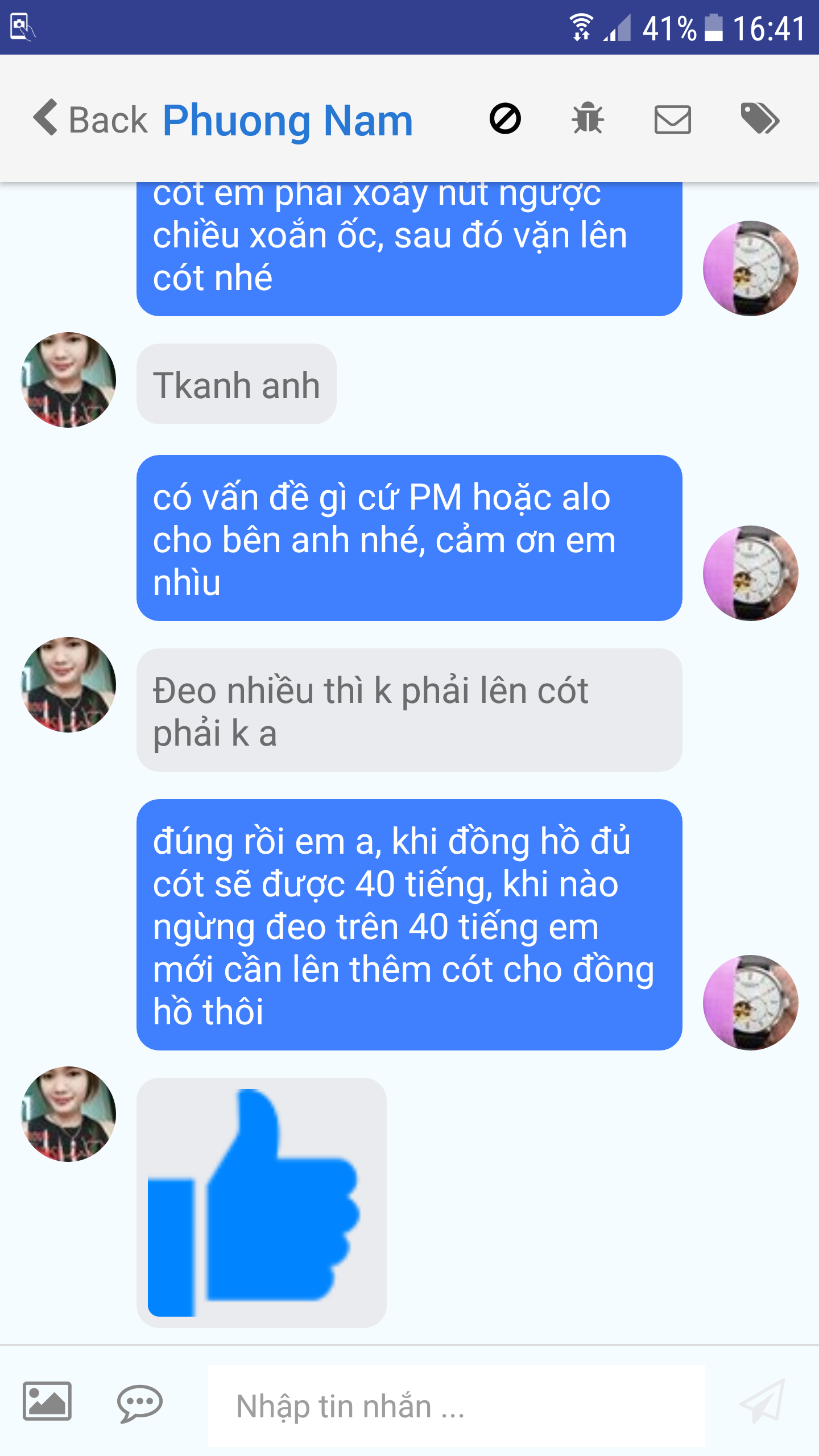Open the speech bubble quick replies icon
This screenshot has width=819, height=1456.
tap(140, 1403)
